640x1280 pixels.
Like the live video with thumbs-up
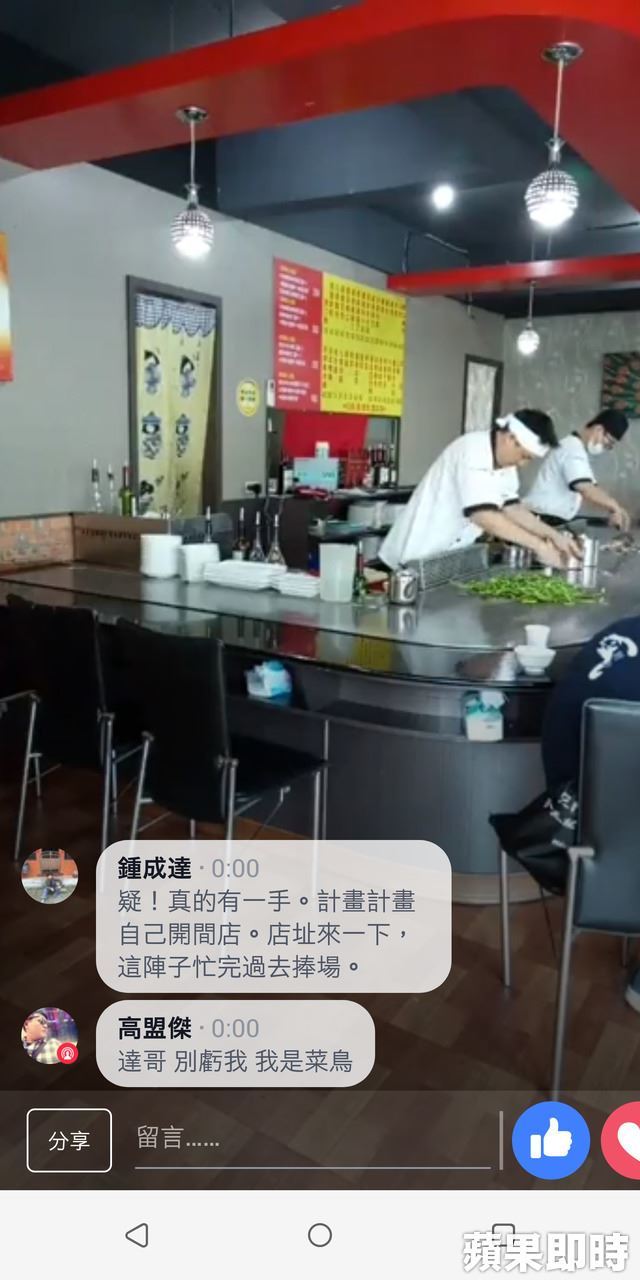click(x=550, y=1140)
